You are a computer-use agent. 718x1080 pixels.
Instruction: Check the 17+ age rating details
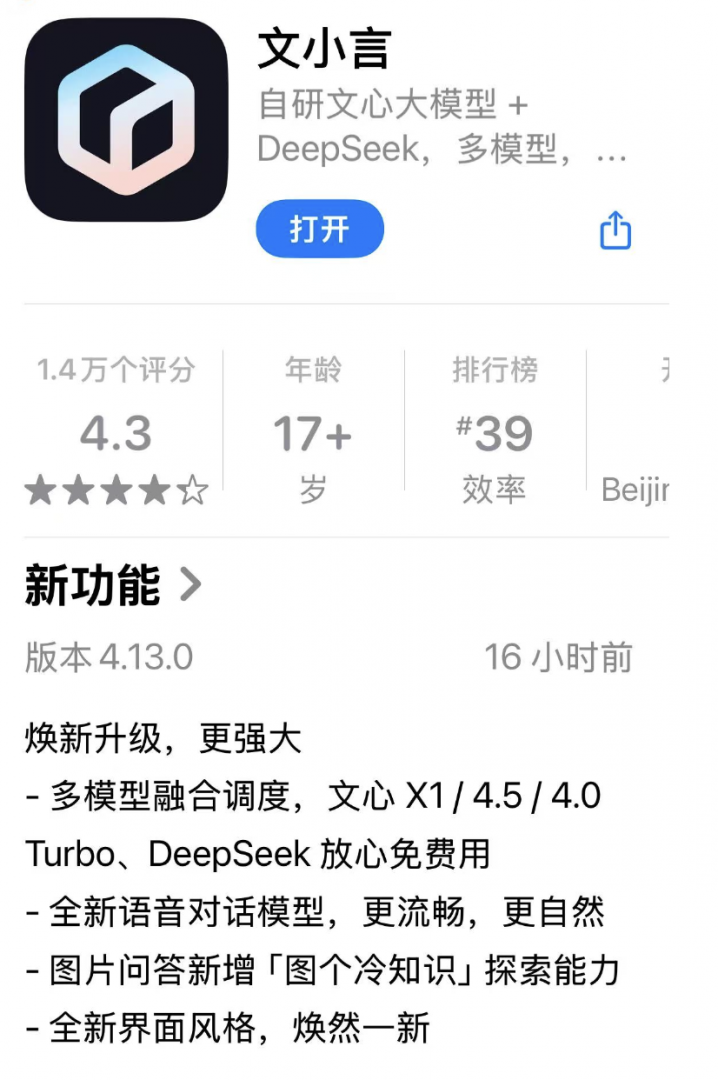(x=313, y=432)
